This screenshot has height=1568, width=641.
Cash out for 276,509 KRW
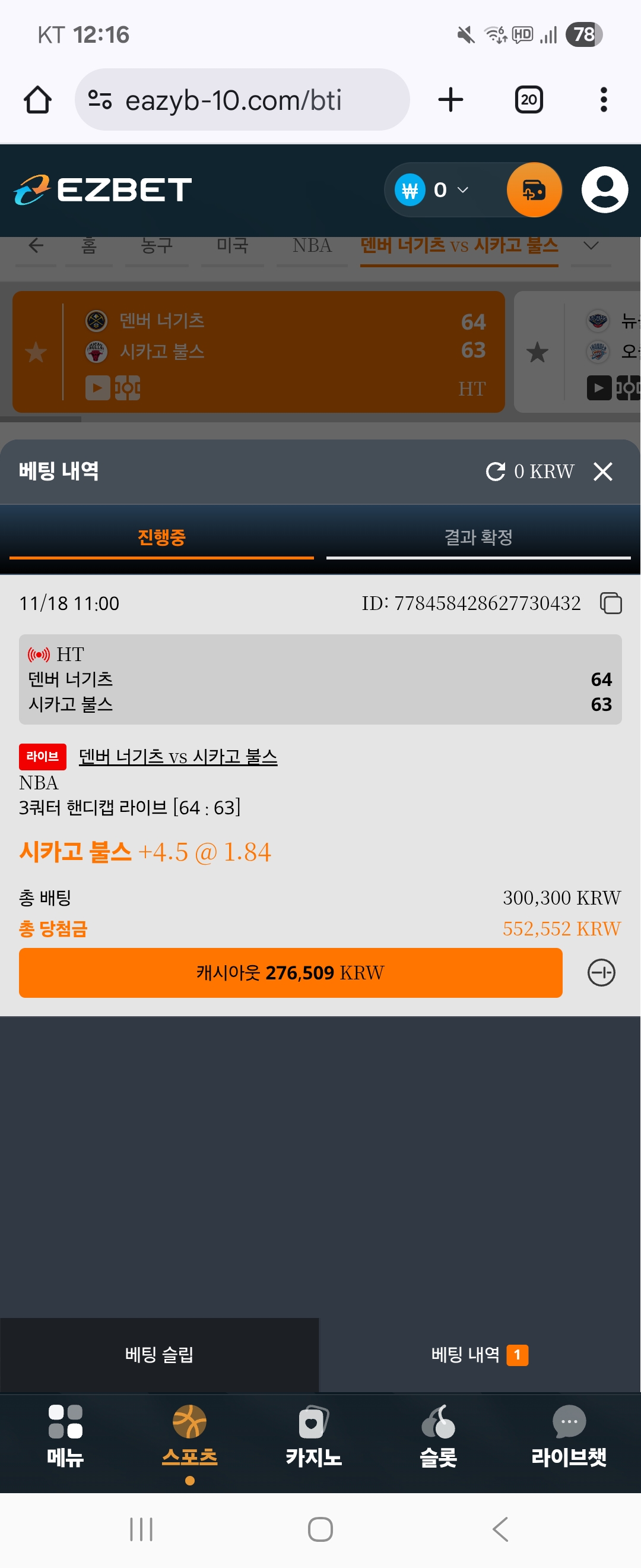click(x=290, y=973)
